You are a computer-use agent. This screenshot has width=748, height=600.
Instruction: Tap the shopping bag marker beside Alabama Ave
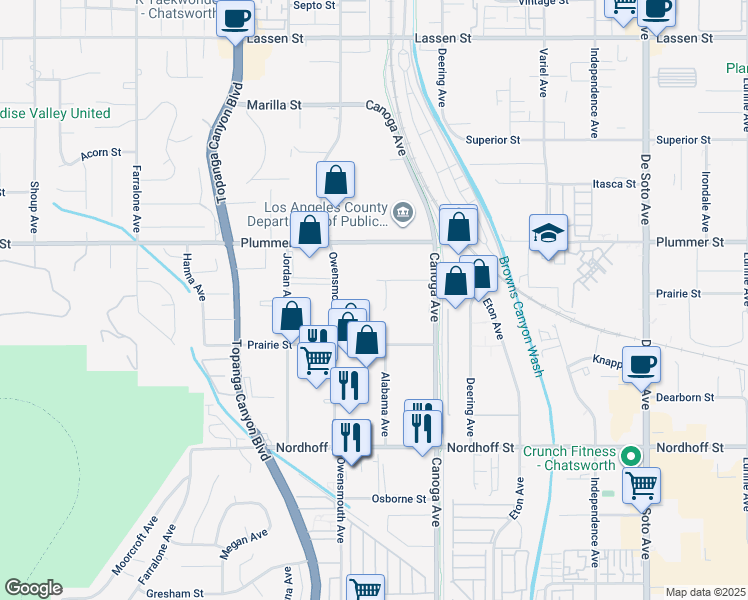pyautogui.click(x=366, y=341)
